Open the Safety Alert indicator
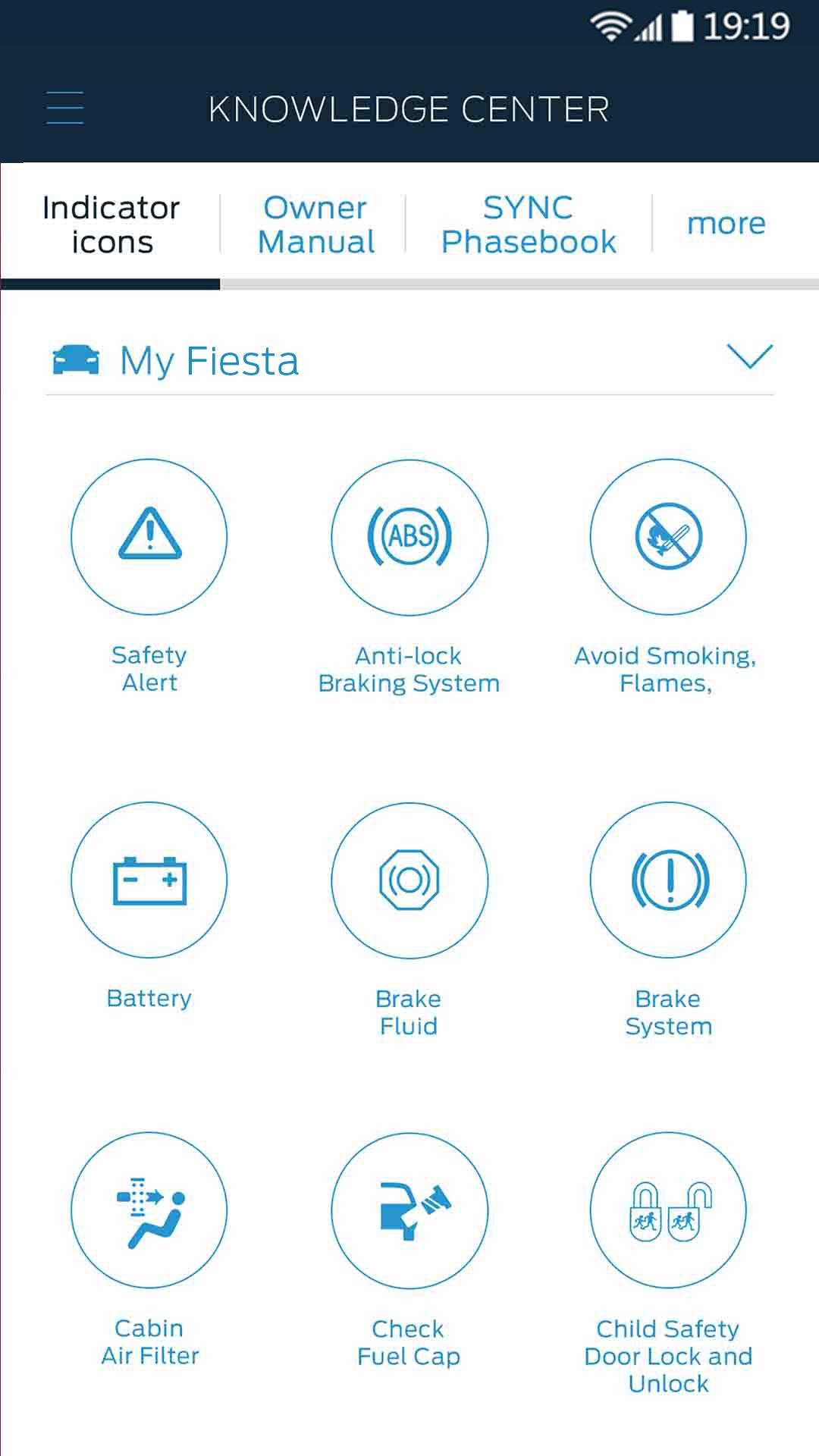Viewport: 819px width, 1456px height. click(149, 537)
